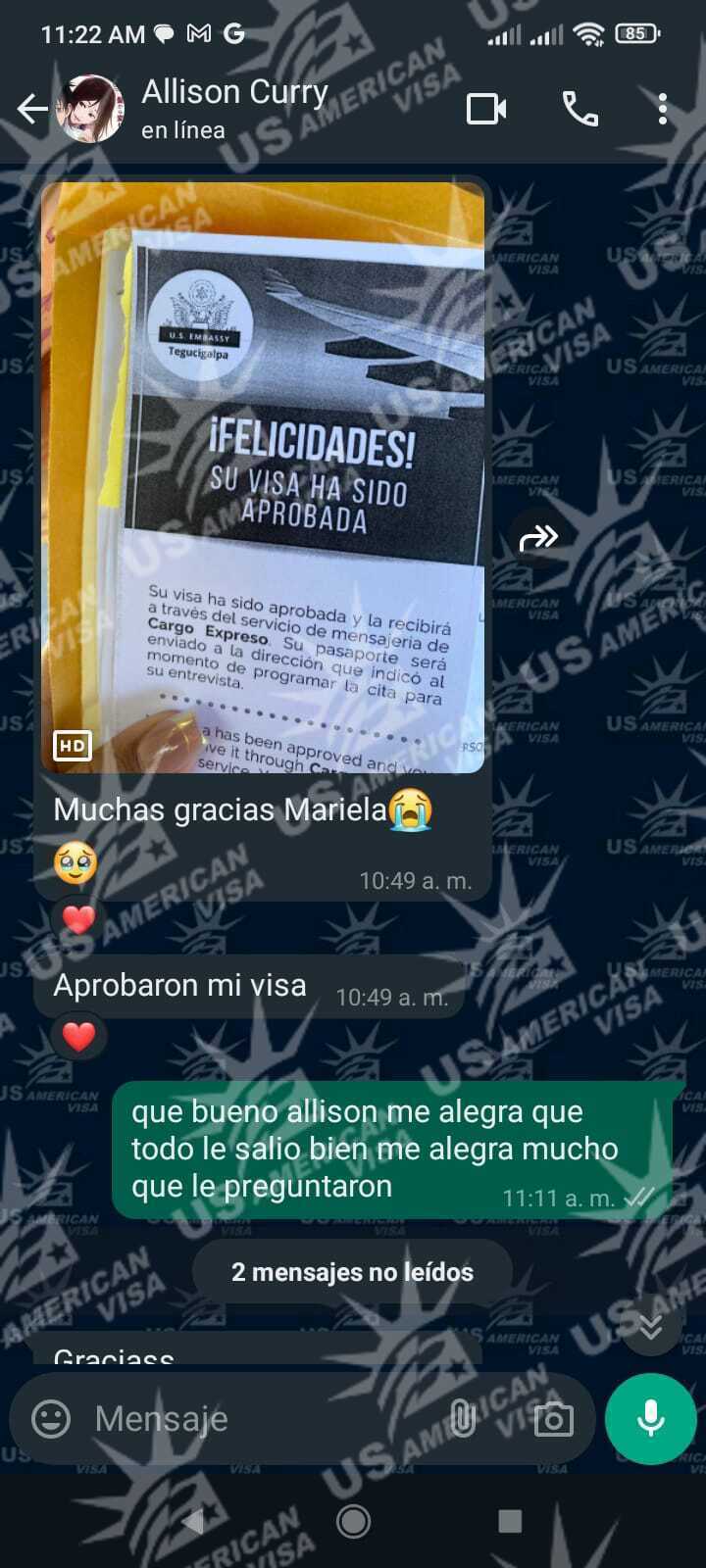
Task: Start a voice call with Allison Curry
Action: pos(580,109)
